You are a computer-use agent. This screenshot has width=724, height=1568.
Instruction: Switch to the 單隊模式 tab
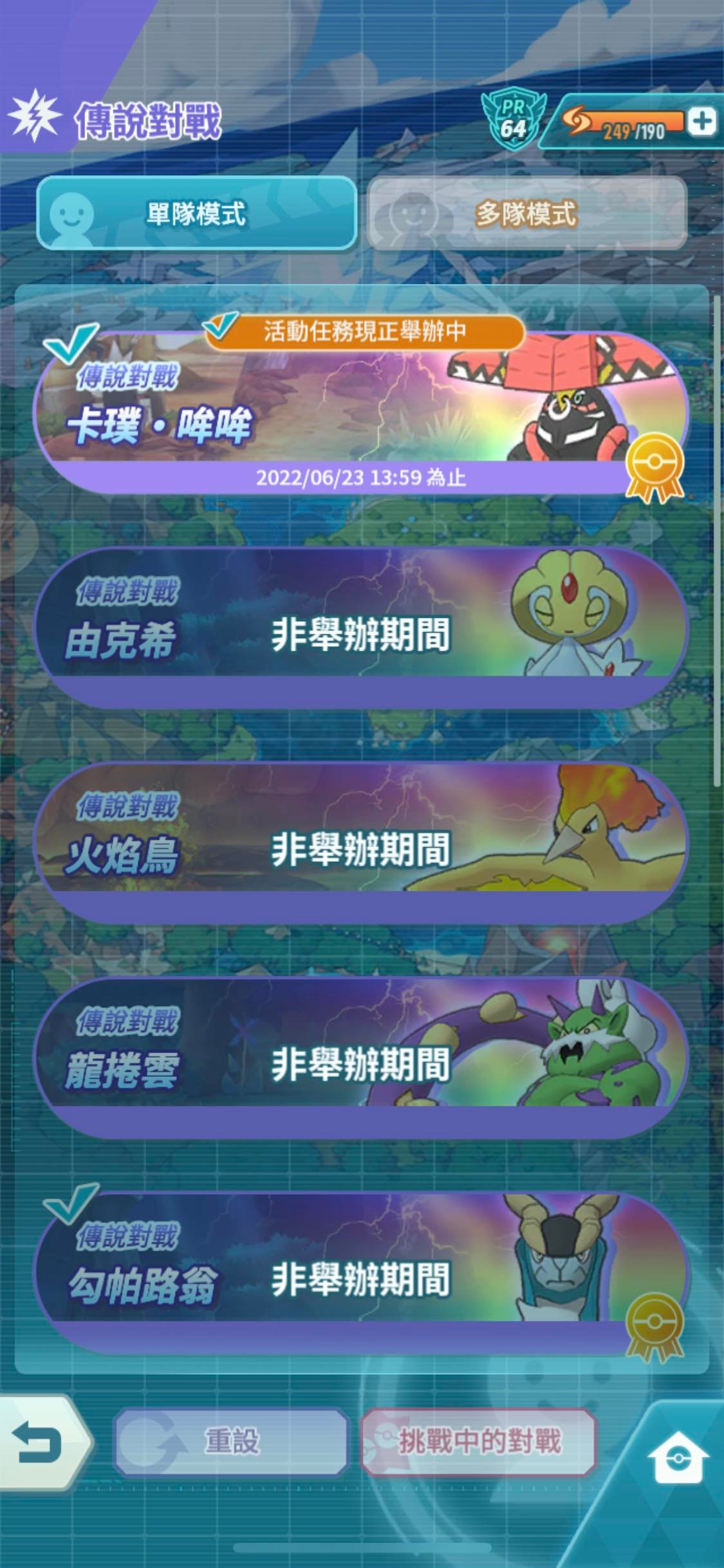coord(196,214)
